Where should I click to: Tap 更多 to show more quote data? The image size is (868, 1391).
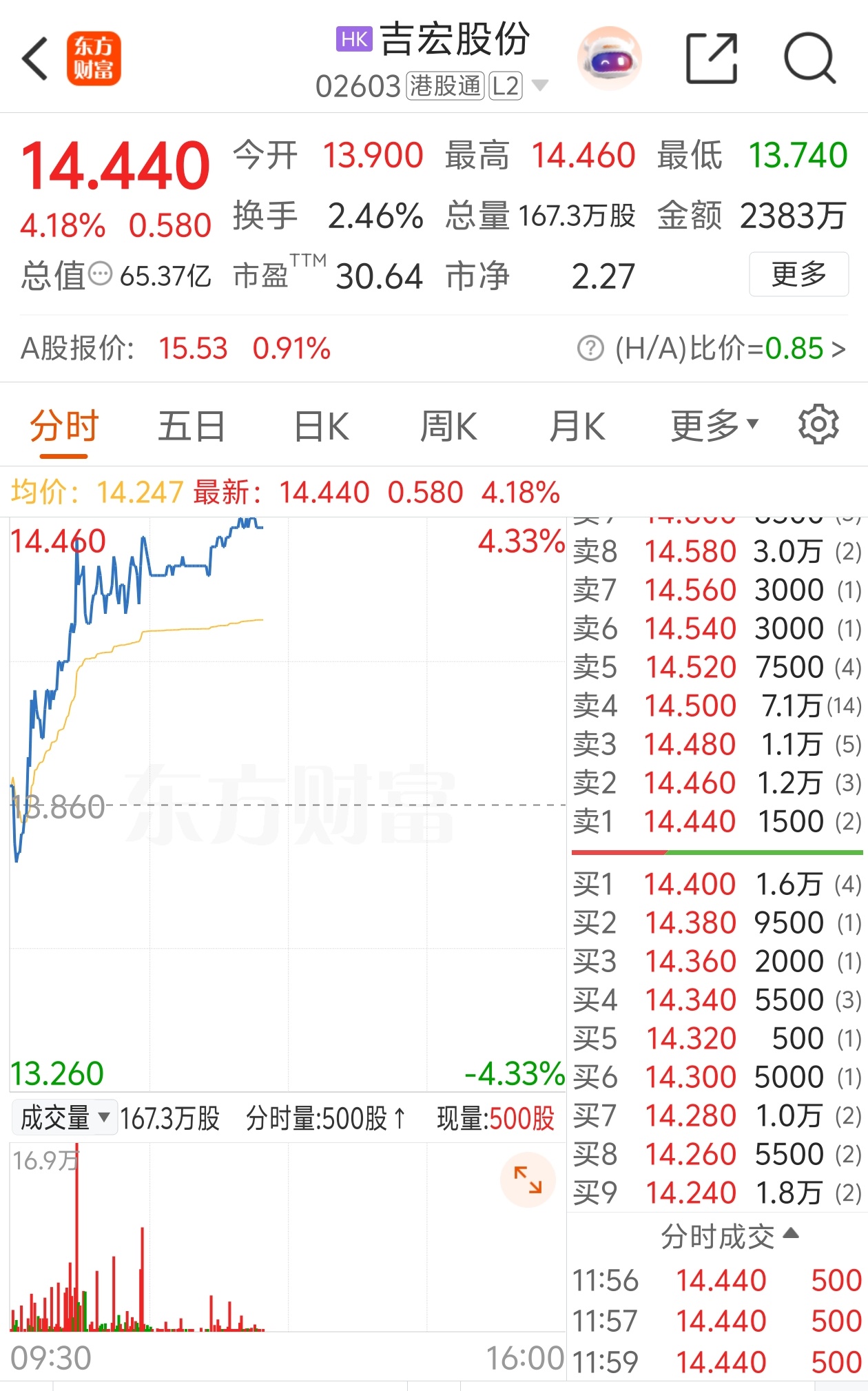pos(798,274)
